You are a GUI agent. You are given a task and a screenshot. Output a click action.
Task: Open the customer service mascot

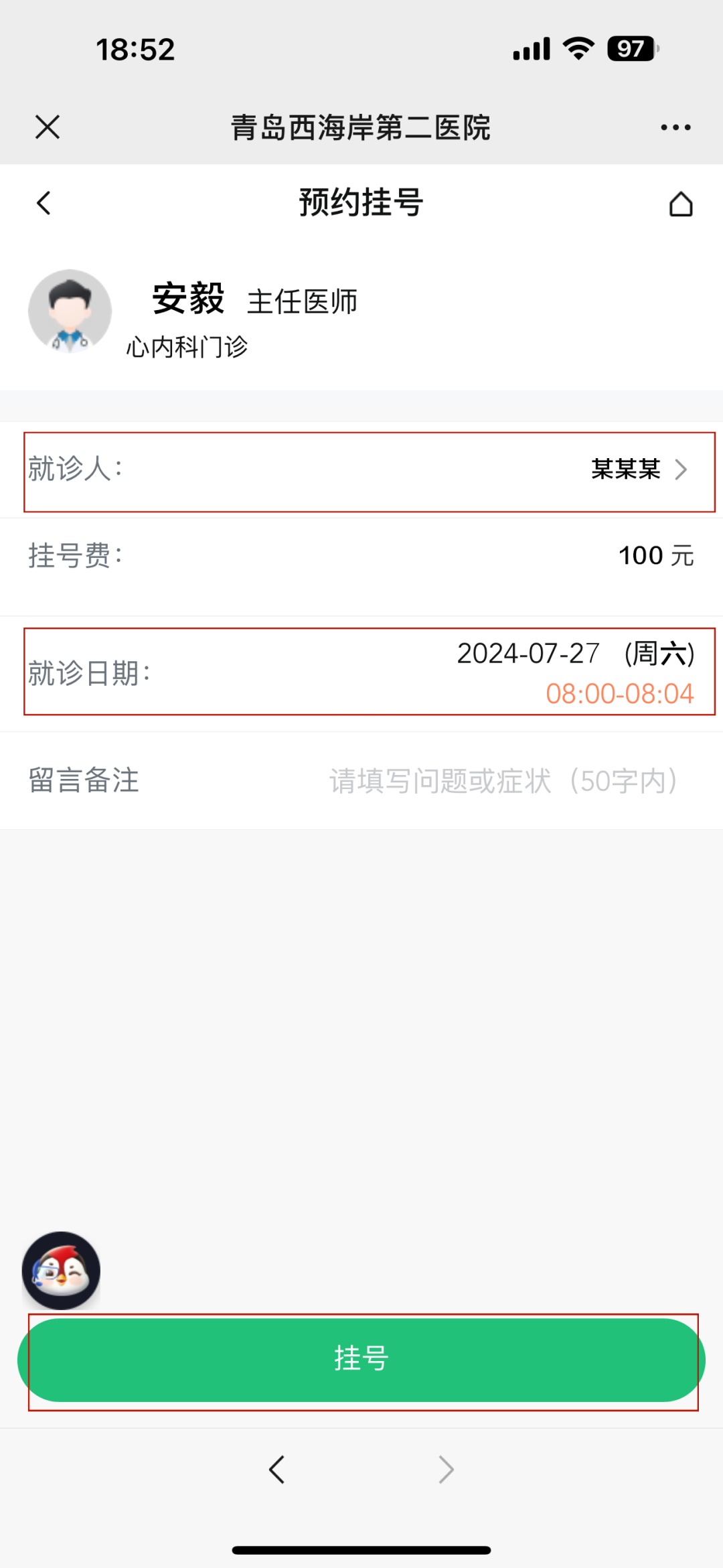61,1270
